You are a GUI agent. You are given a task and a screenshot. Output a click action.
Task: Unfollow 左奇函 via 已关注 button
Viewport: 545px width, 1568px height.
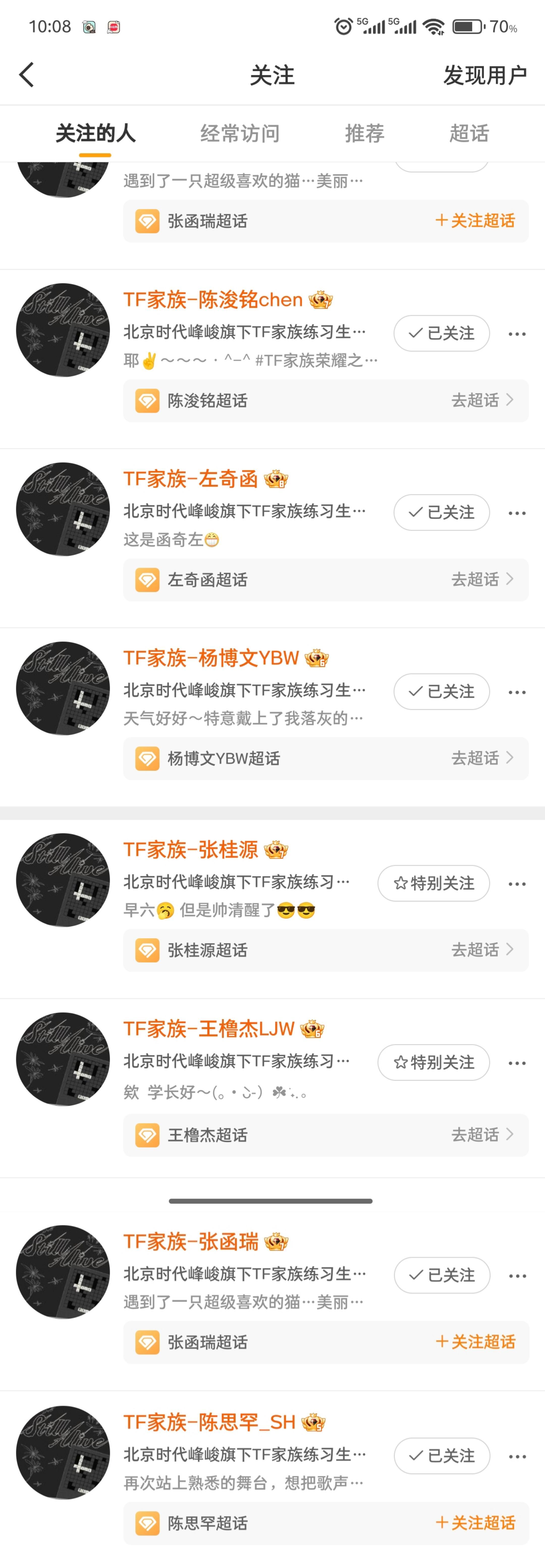point(442,512)
